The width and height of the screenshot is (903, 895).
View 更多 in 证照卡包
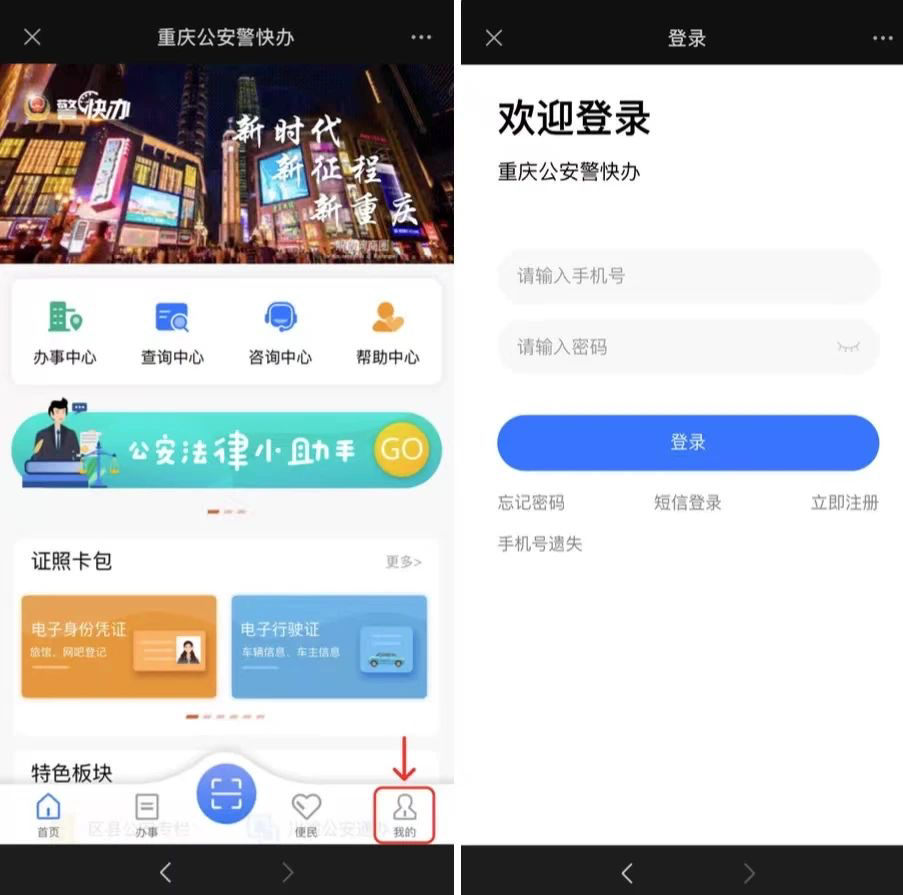coord(403,562)
